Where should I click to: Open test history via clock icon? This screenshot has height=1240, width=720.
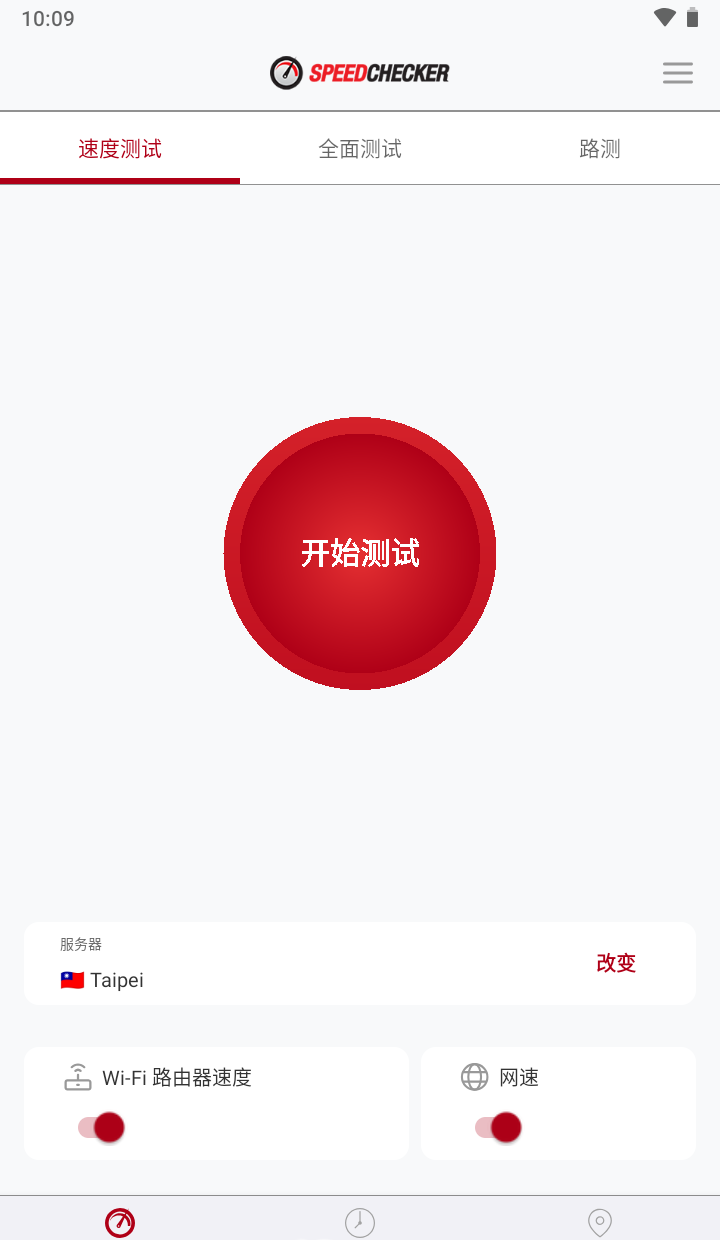point(360,1221)
